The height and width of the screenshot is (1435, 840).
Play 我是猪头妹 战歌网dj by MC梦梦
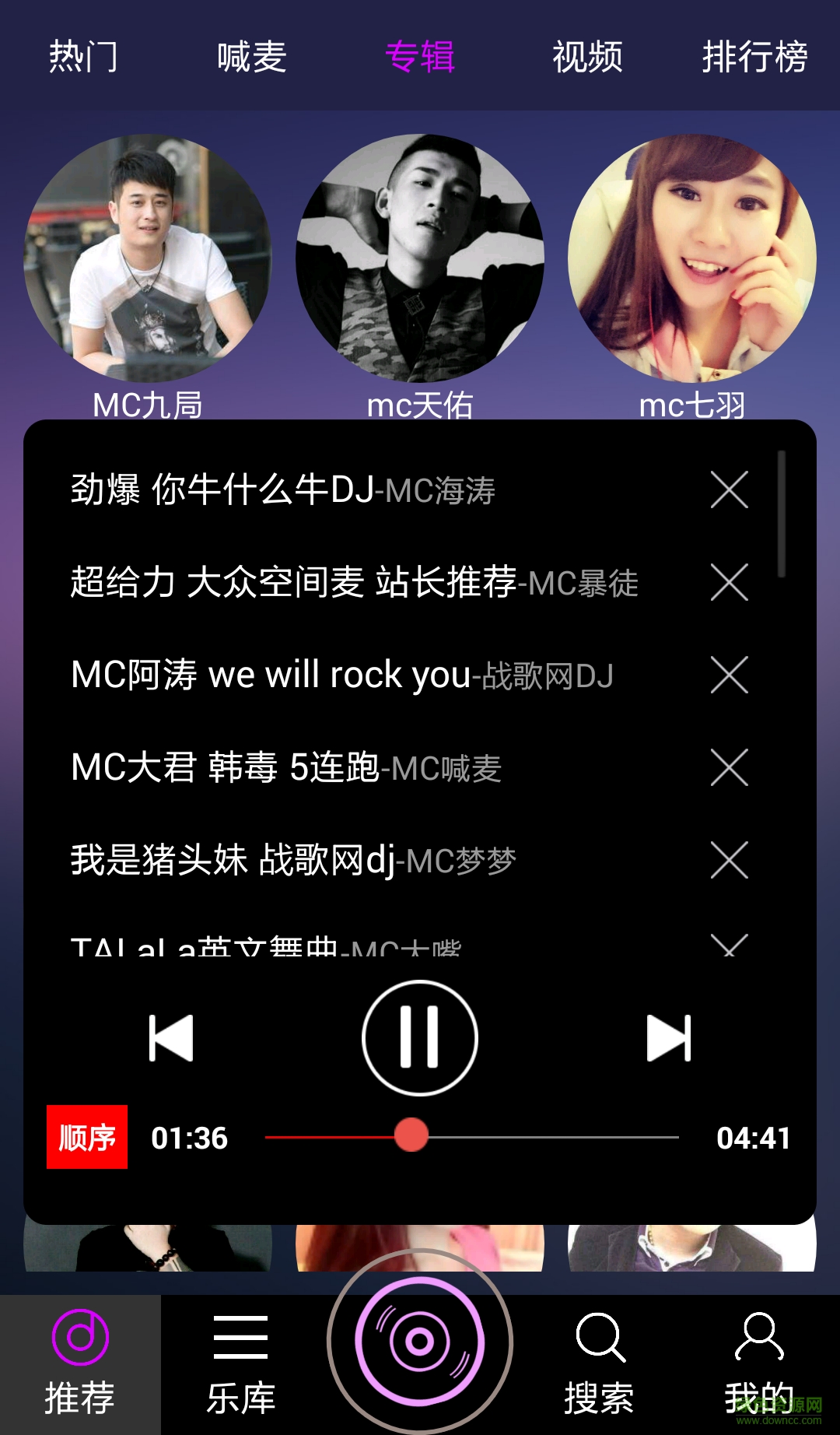293,861
